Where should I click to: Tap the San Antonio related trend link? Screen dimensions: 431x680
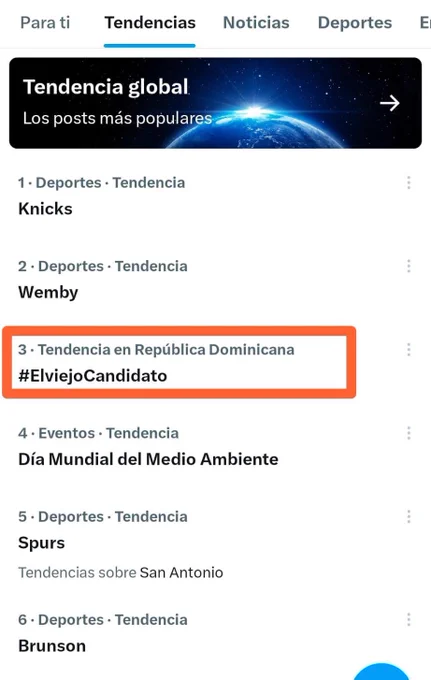[x=181, y=572]
